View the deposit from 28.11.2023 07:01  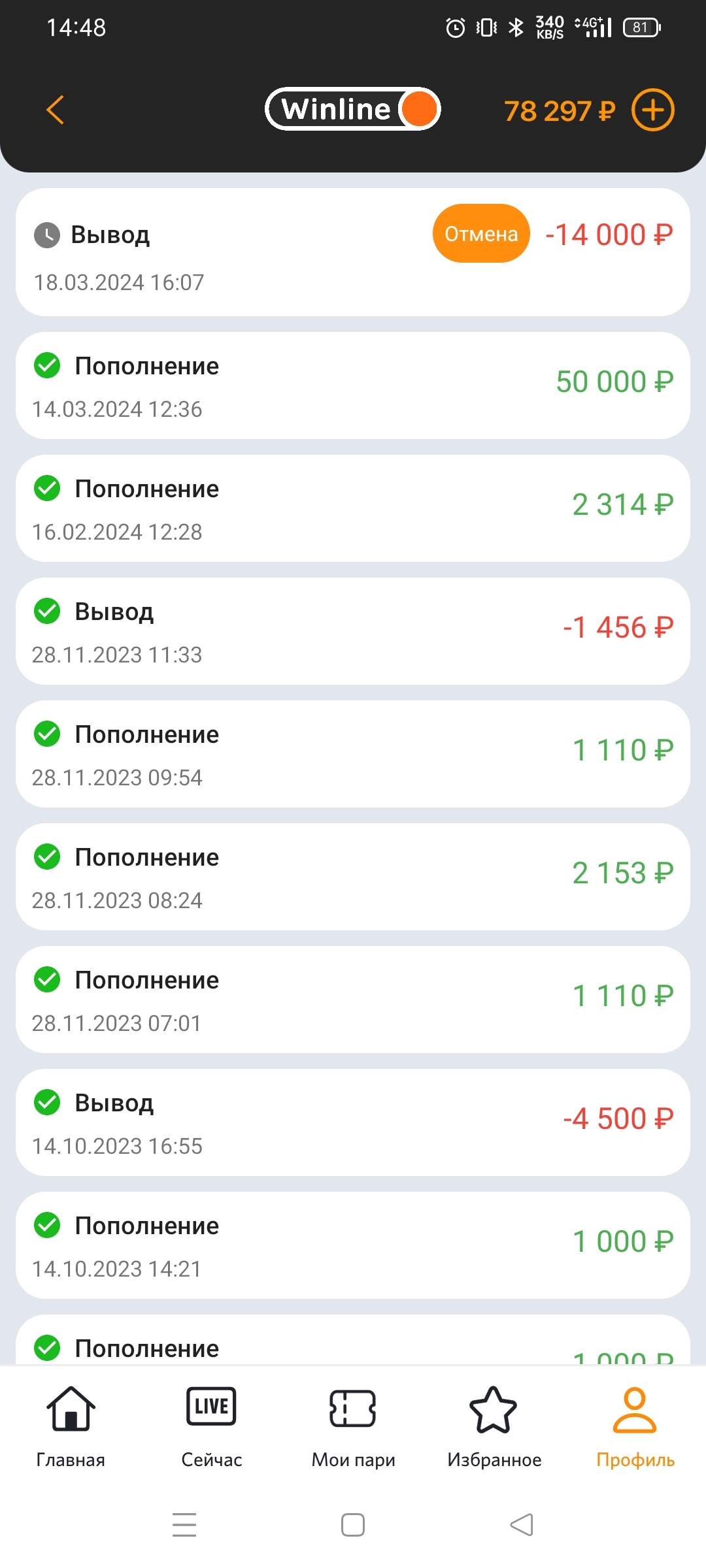[x=353, y=1000]
